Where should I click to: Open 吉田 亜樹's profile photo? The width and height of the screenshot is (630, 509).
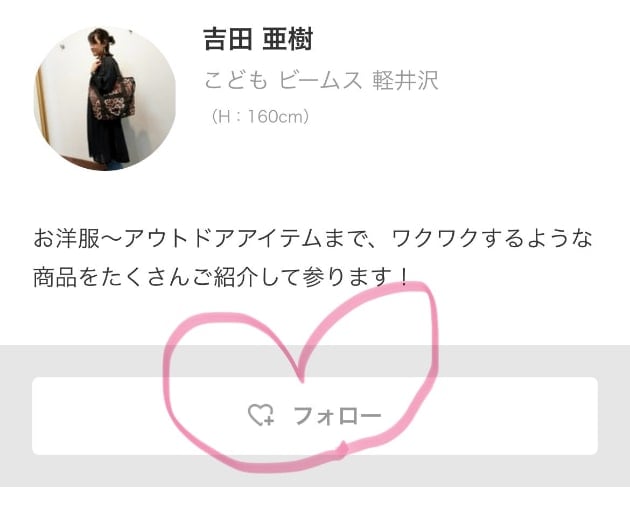coord(105,98)
